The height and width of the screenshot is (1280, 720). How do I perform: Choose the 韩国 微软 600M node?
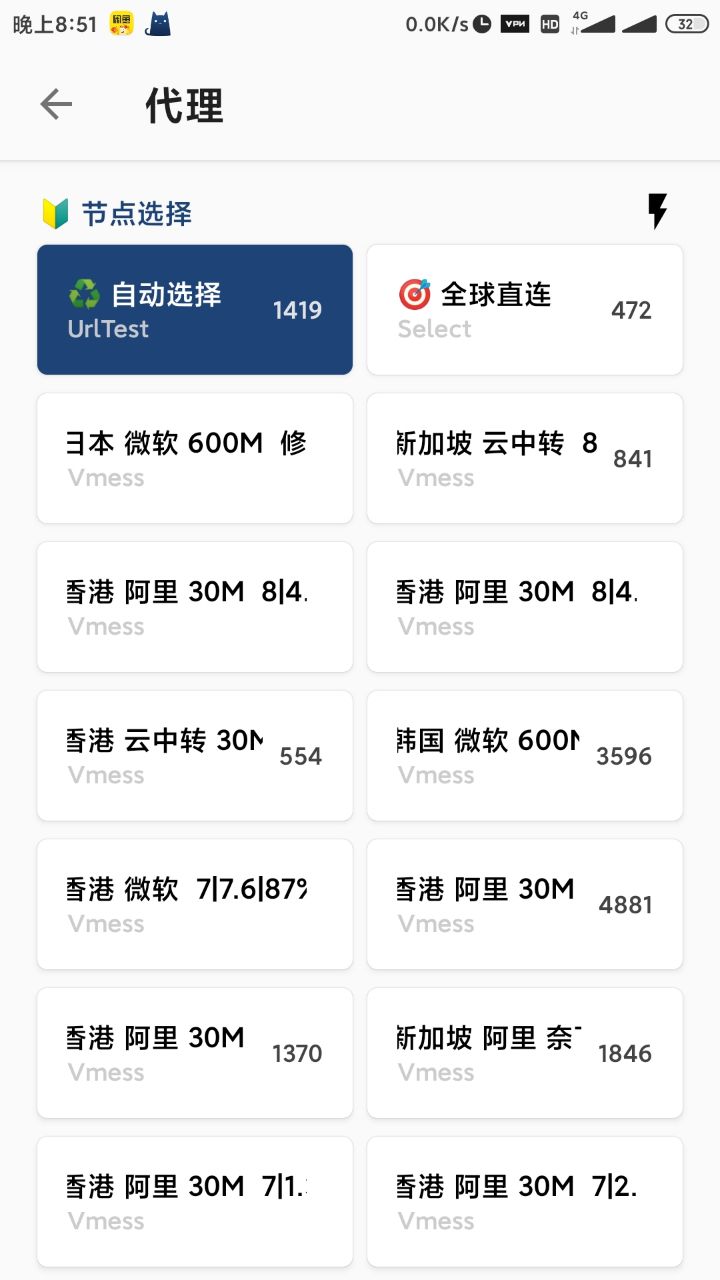click(x=524, y=755)
